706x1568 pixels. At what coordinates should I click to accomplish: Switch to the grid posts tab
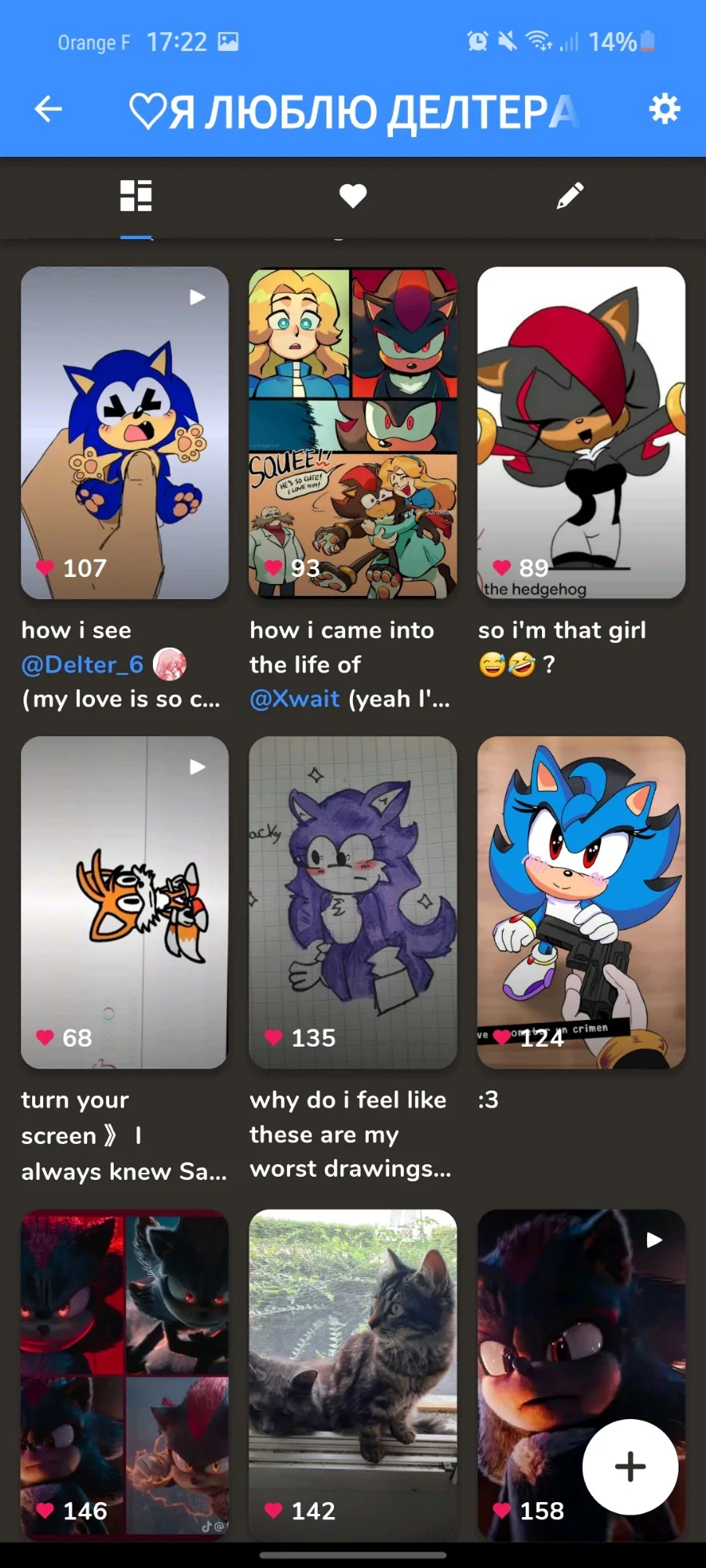pyautogui.click(x=136, y=196)
